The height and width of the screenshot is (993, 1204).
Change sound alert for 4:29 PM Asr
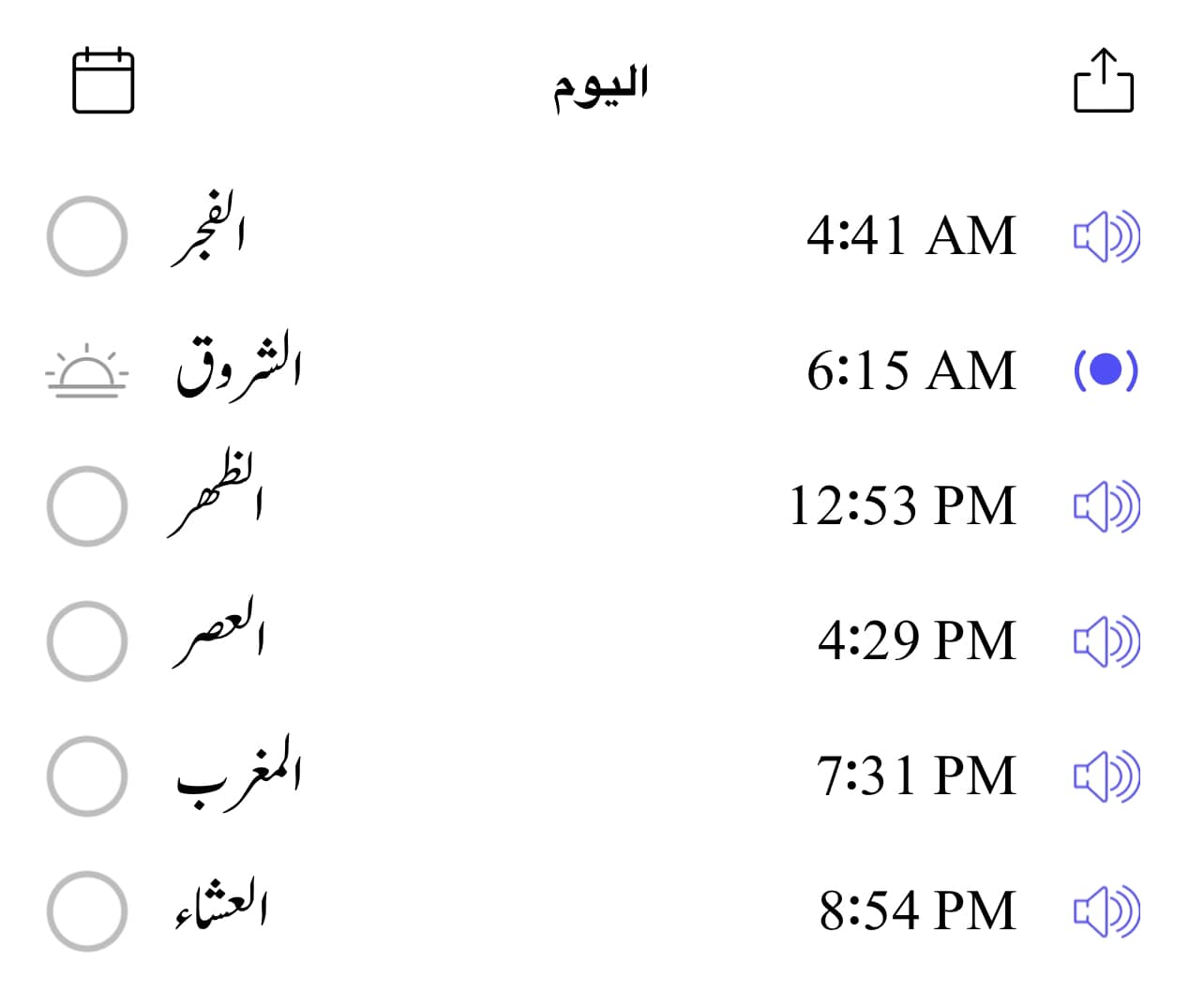(1106, 641)
